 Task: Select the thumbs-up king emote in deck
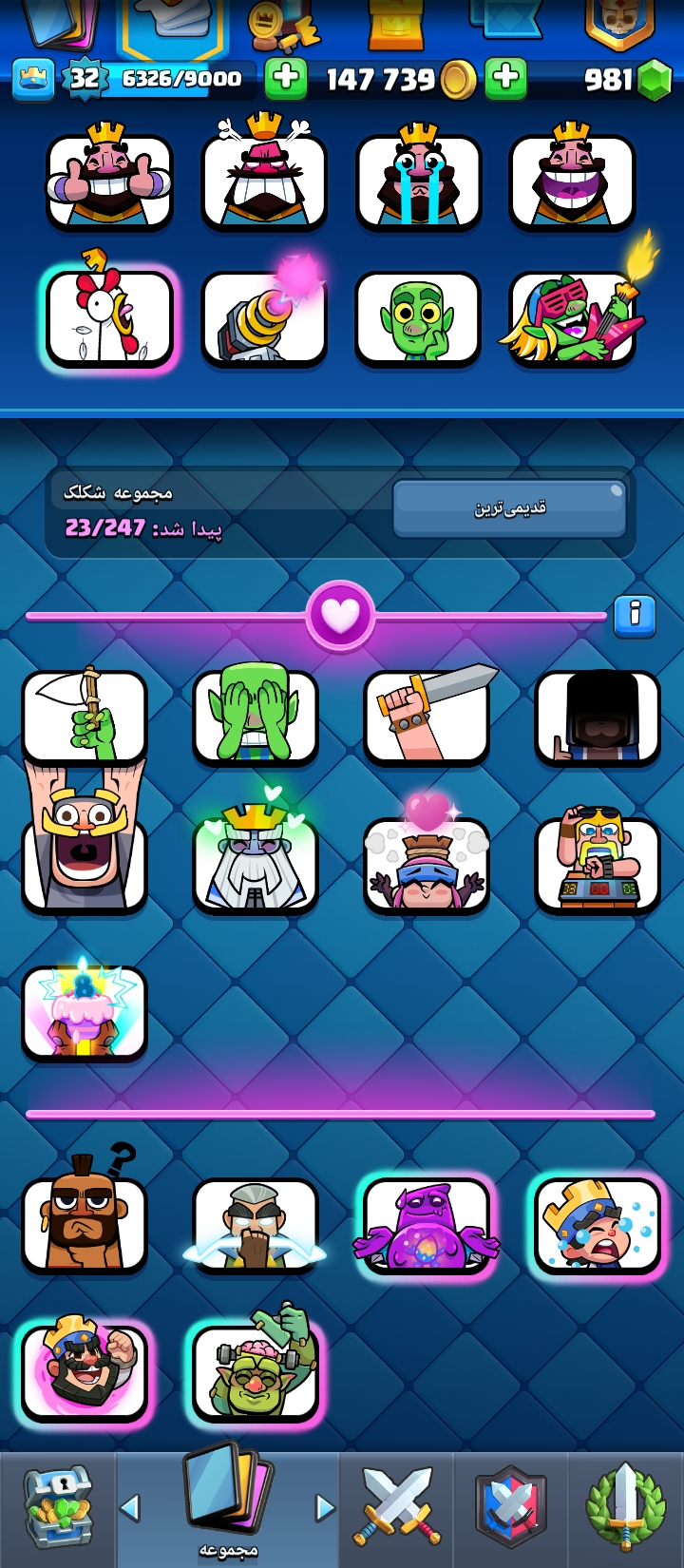pos(110,181)
